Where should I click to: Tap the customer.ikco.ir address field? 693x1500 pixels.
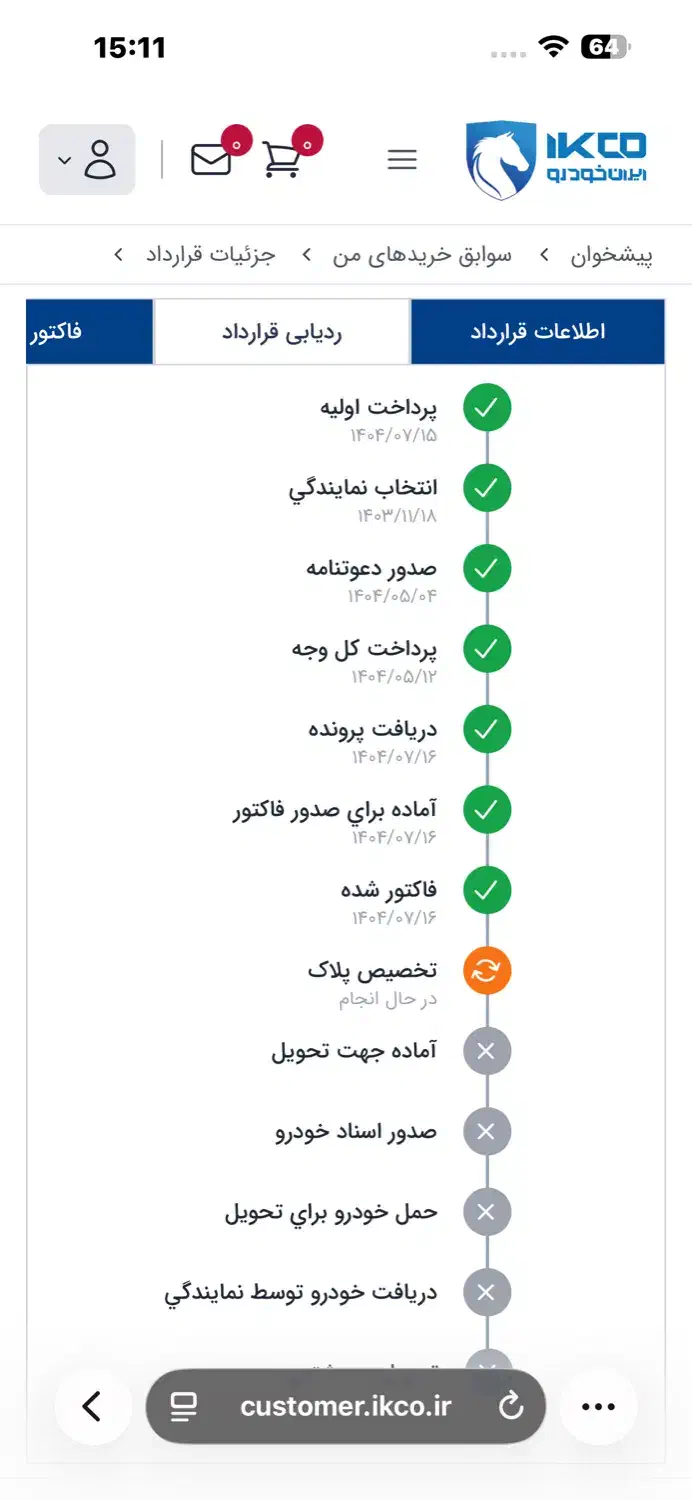345,1407
